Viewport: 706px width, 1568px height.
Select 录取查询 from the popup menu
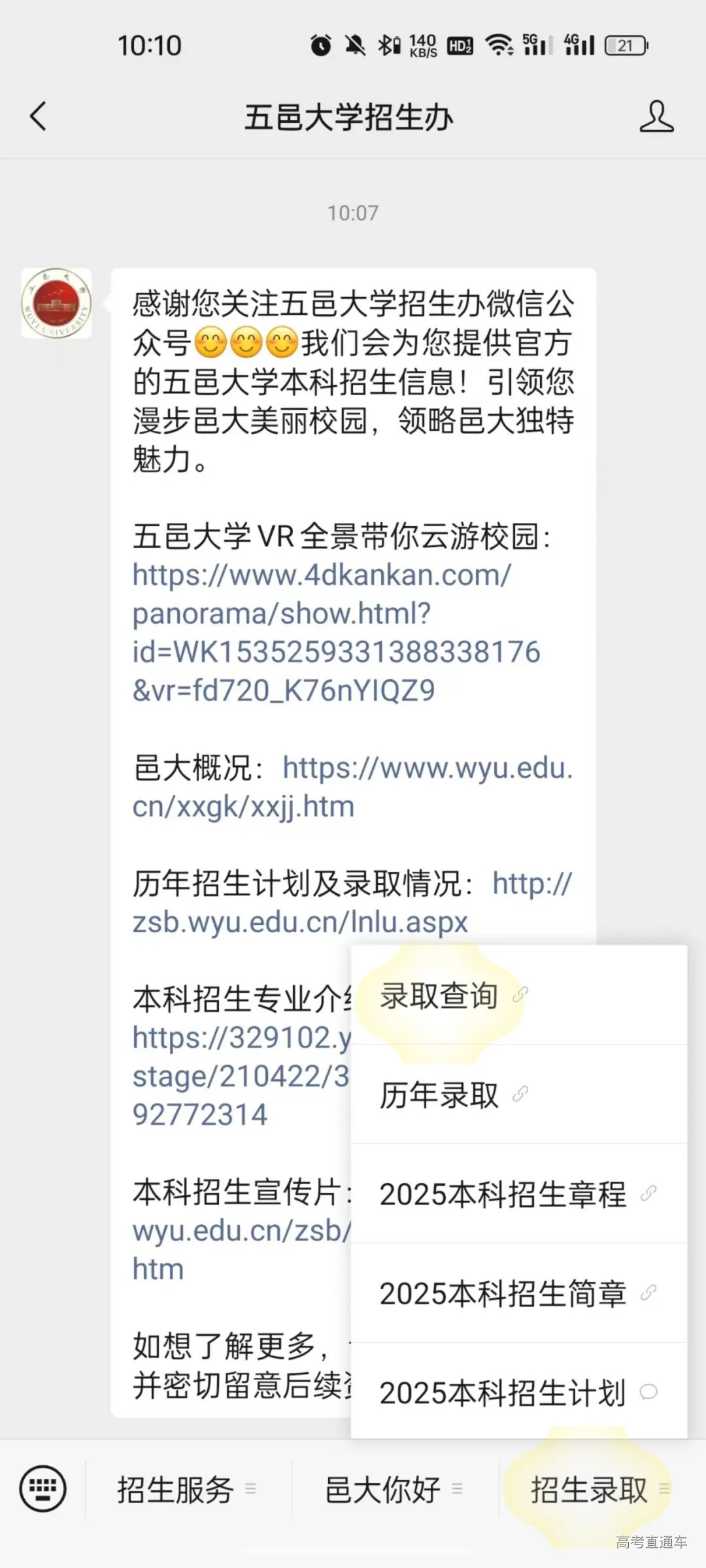(x=438, y=996)
